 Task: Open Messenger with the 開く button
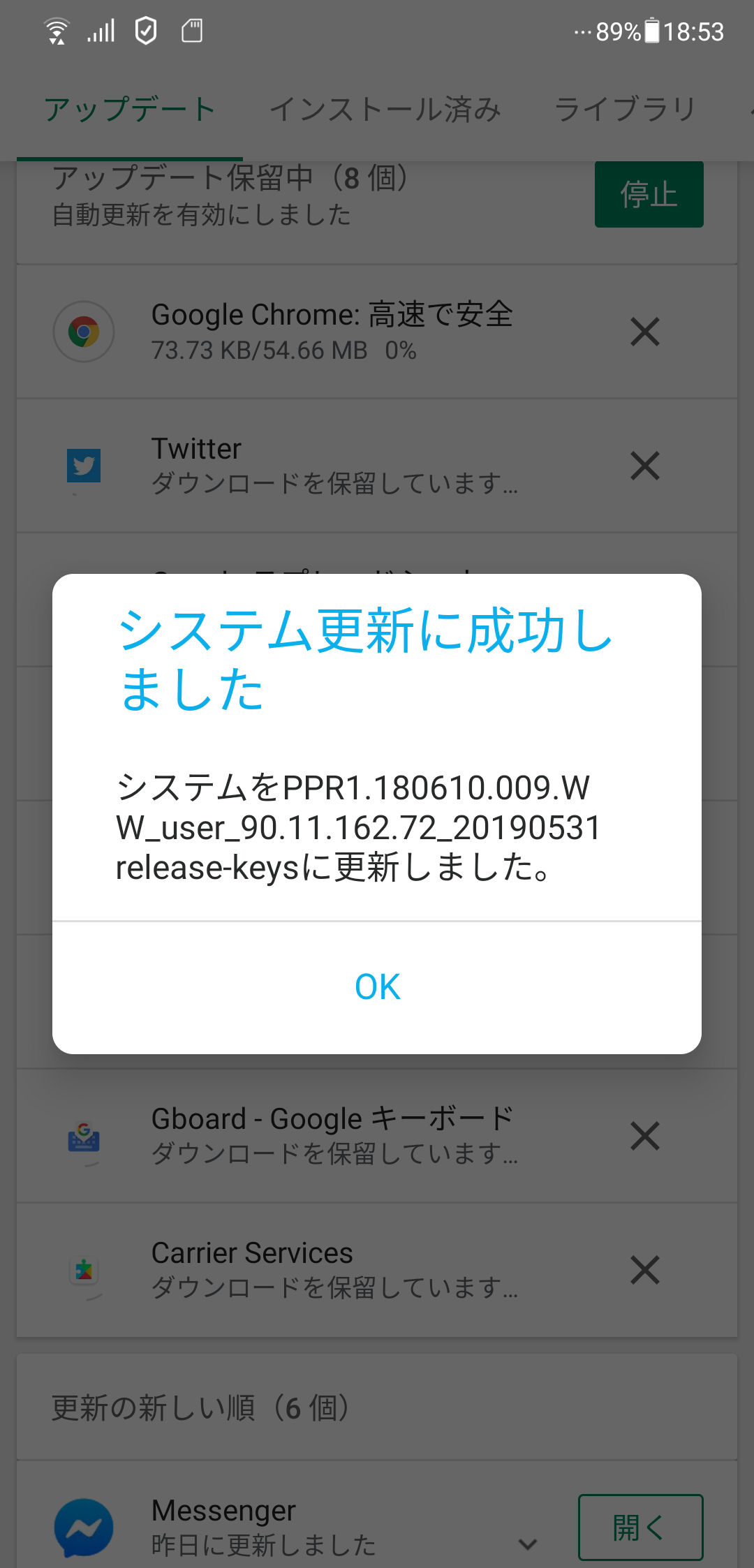click(640, 1527)
